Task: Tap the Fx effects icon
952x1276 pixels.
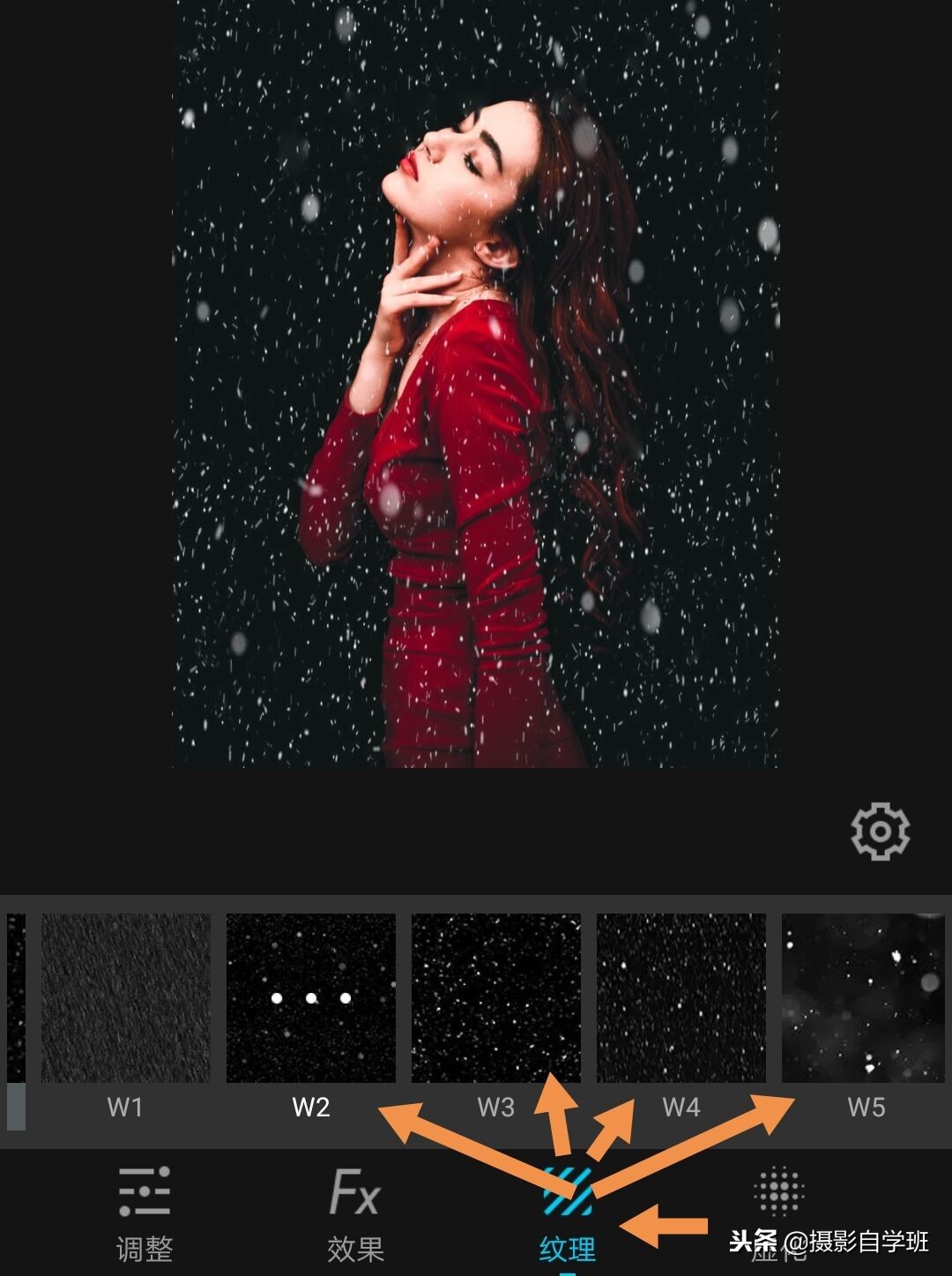Action: point(355,1192)
